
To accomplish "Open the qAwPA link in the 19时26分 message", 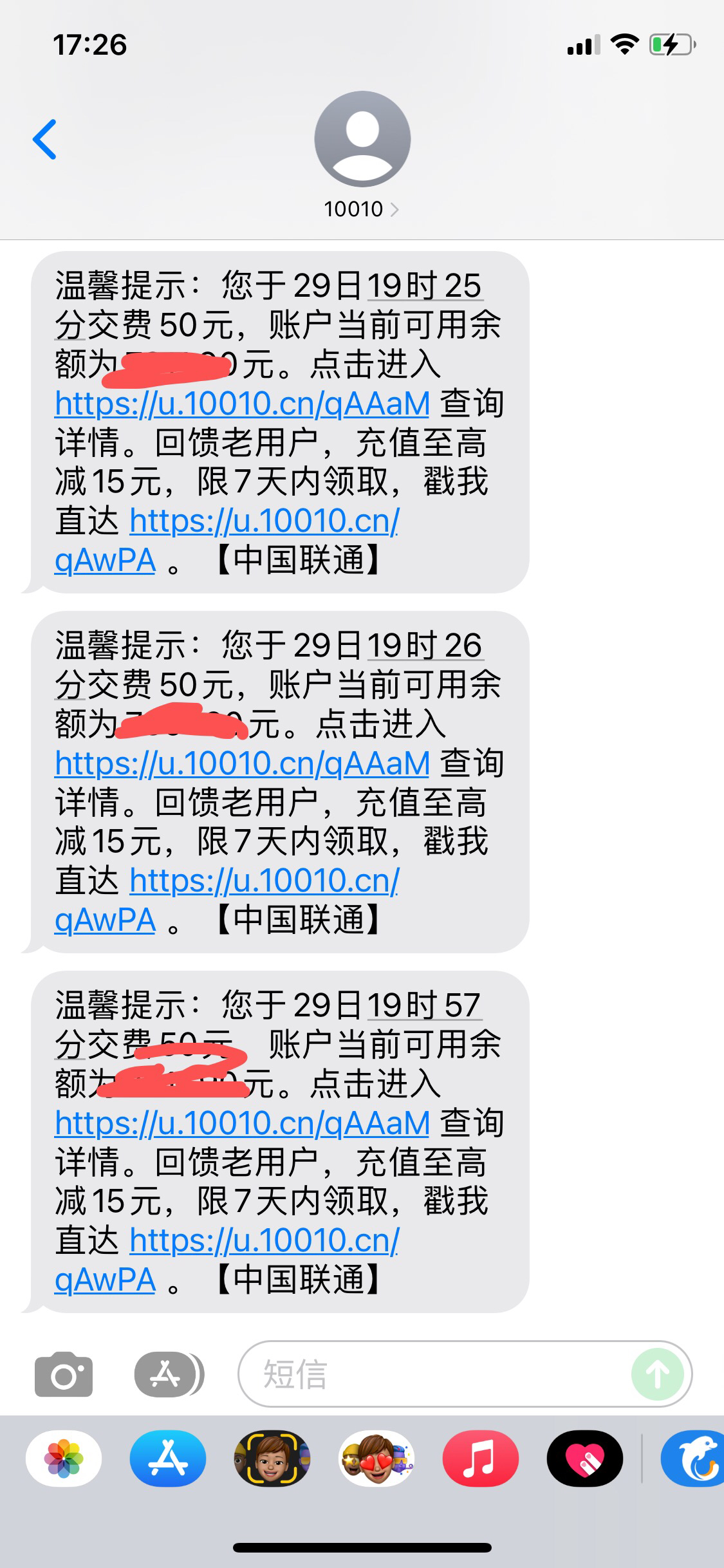I will 264,881.
